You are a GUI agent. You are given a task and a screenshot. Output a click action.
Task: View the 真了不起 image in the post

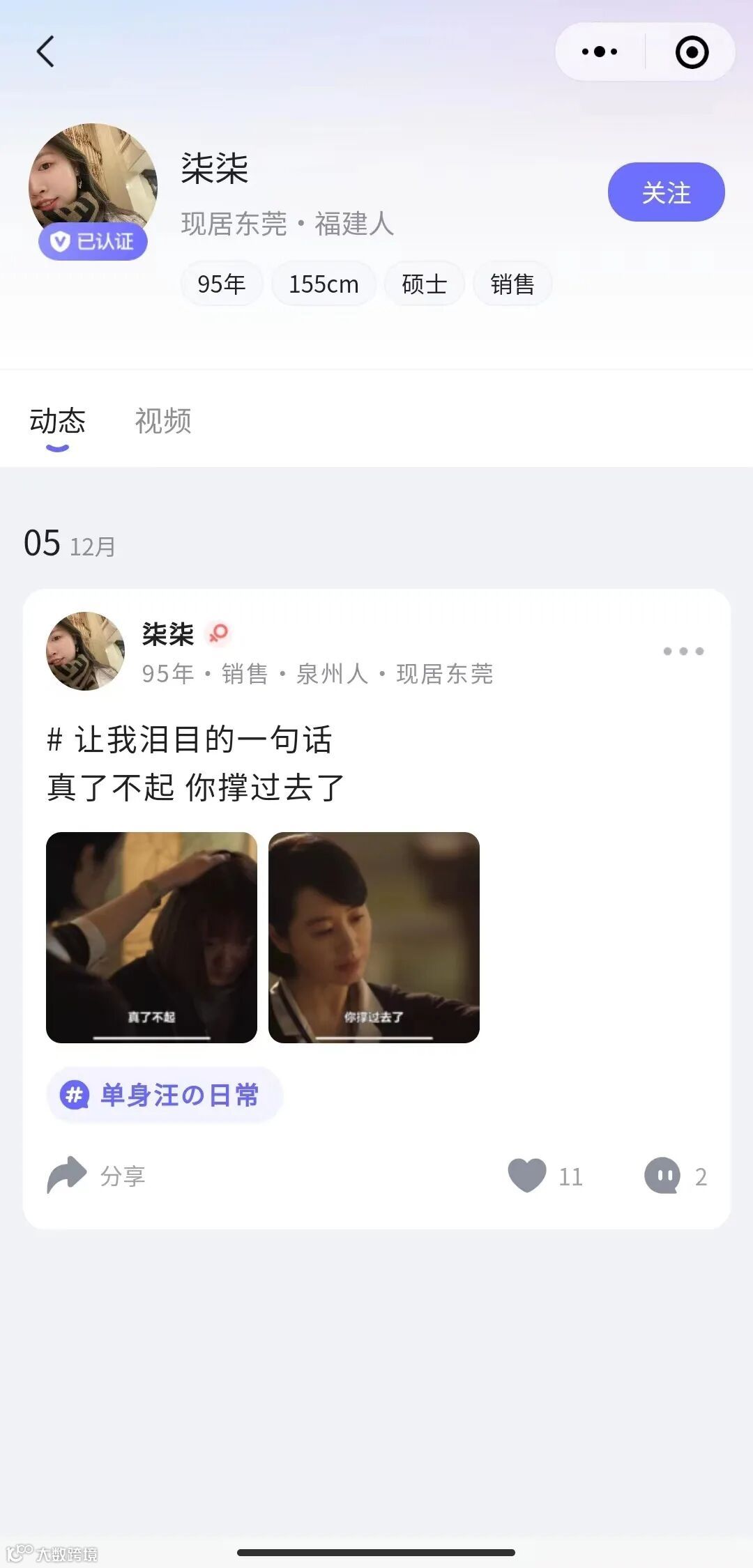(x=151, y=937)
